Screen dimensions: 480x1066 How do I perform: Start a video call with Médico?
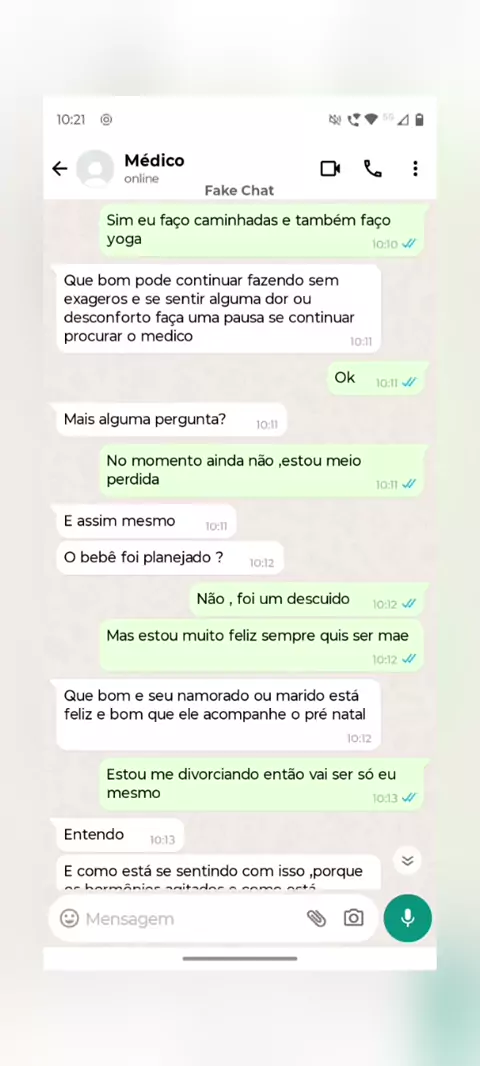330,169
